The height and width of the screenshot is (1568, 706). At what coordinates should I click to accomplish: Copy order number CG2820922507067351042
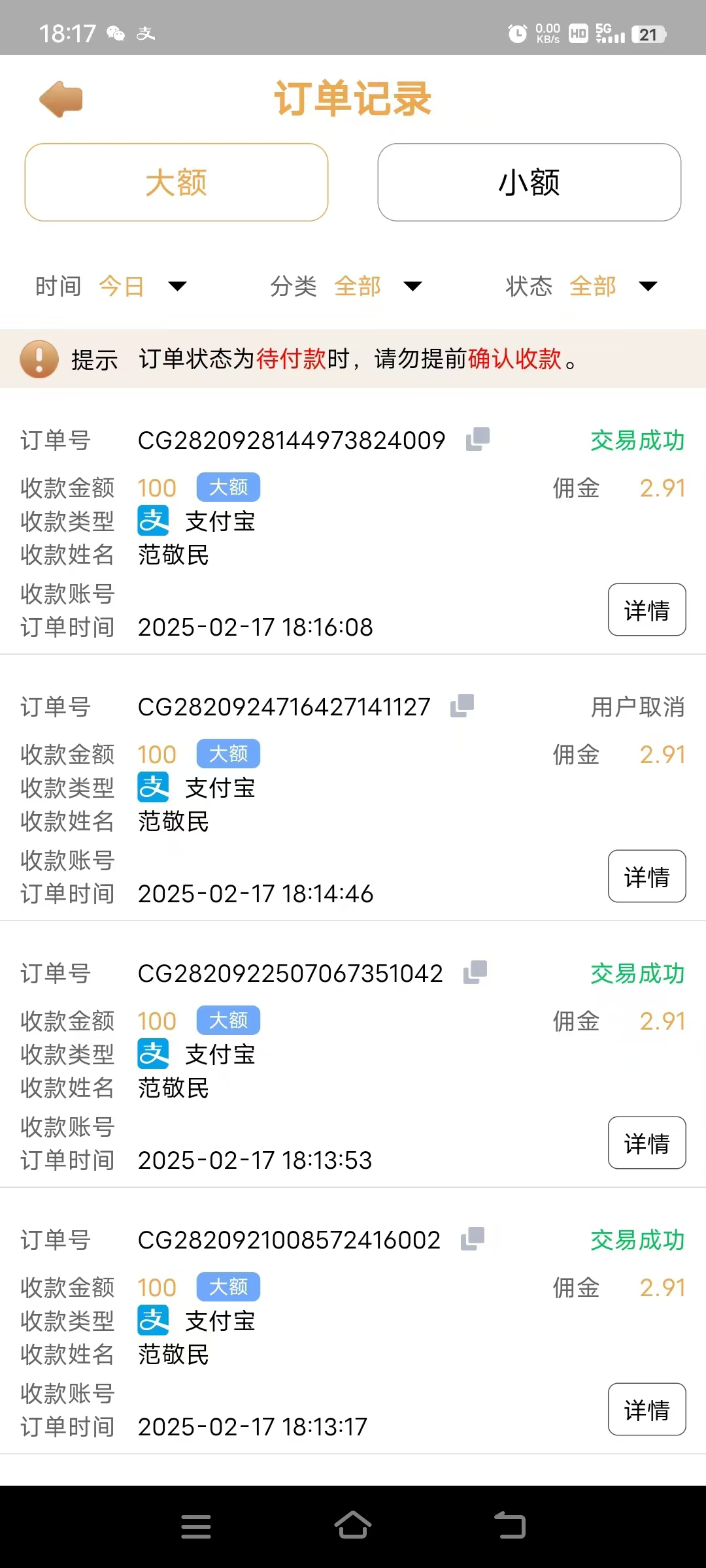tap(474, 972)
